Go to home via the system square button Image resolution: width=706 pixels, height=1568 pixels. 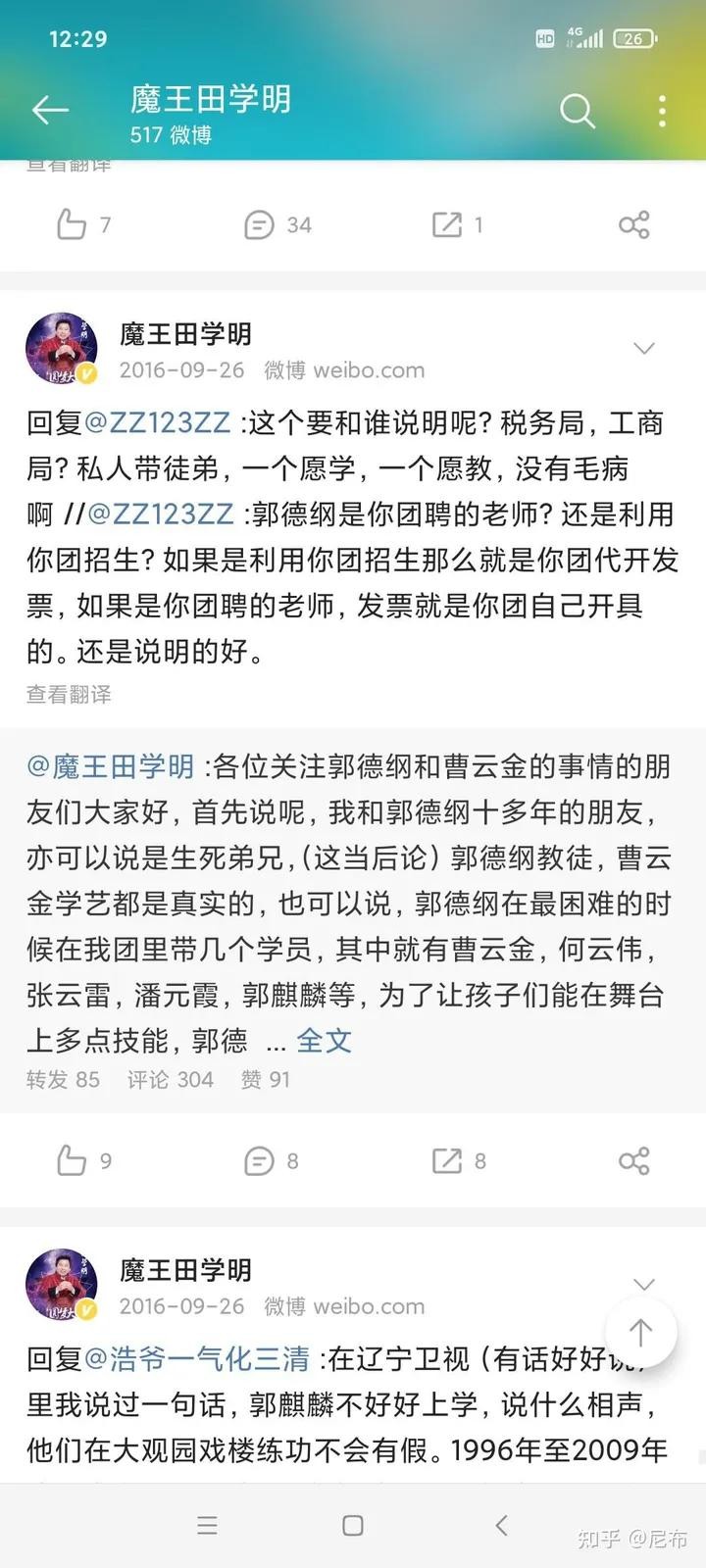353,1525
